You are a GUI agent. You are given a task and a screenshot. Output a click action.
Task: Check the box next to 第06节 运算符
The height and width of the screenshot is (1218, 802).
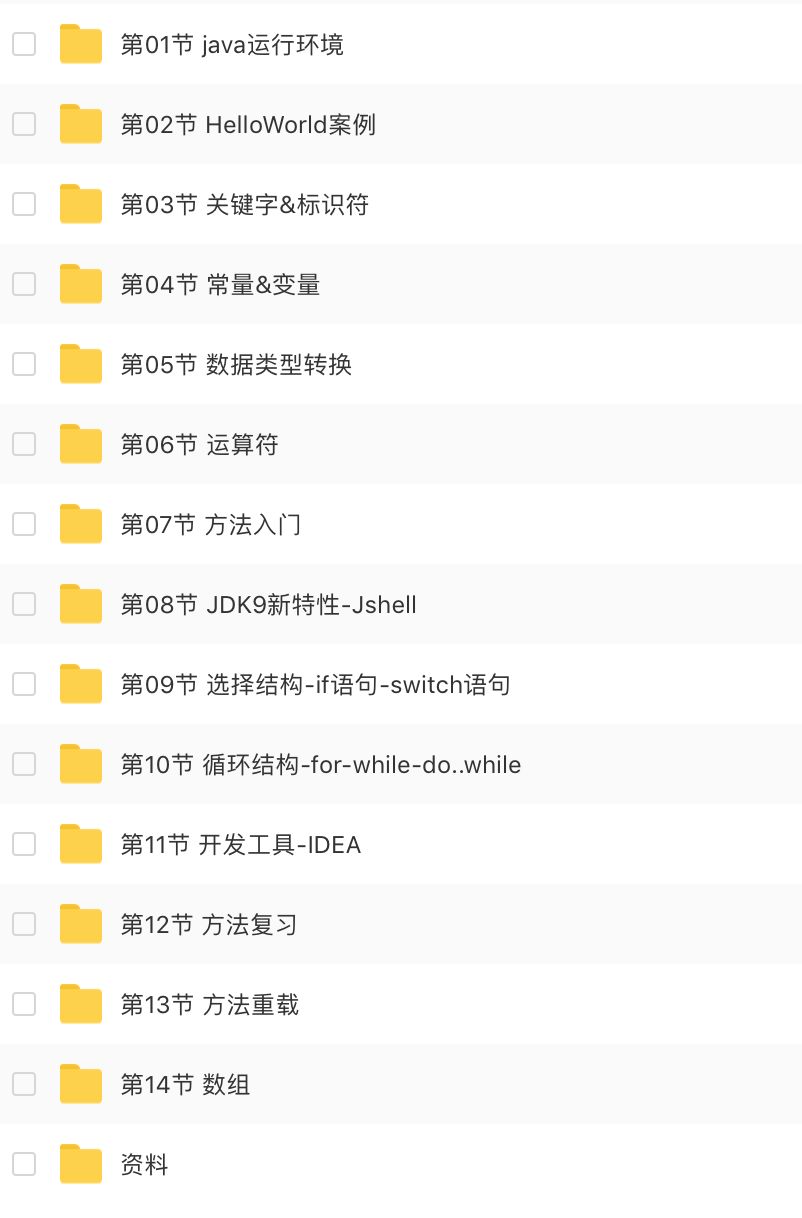24,444
